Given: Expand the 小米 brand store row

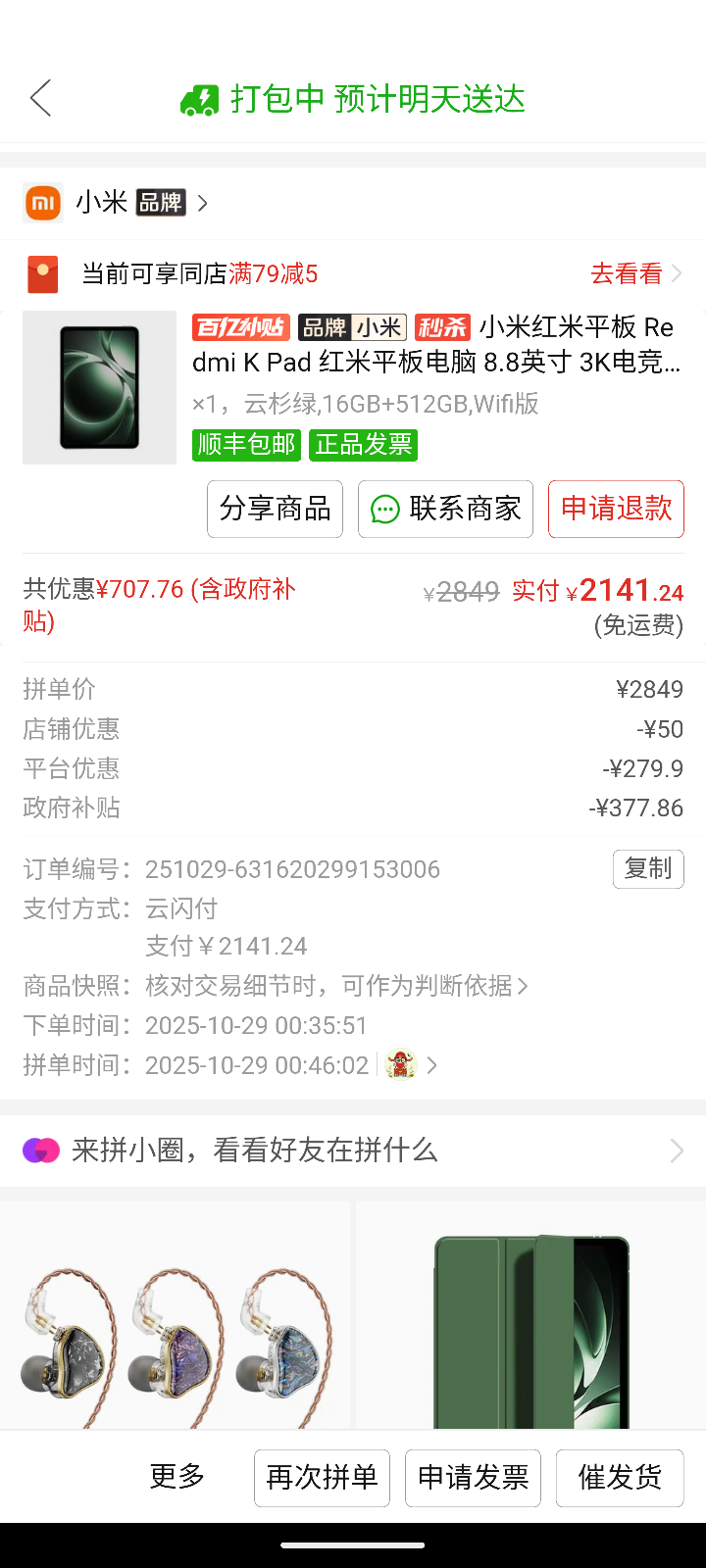Looking at the screenshot, I should point(203,203).
